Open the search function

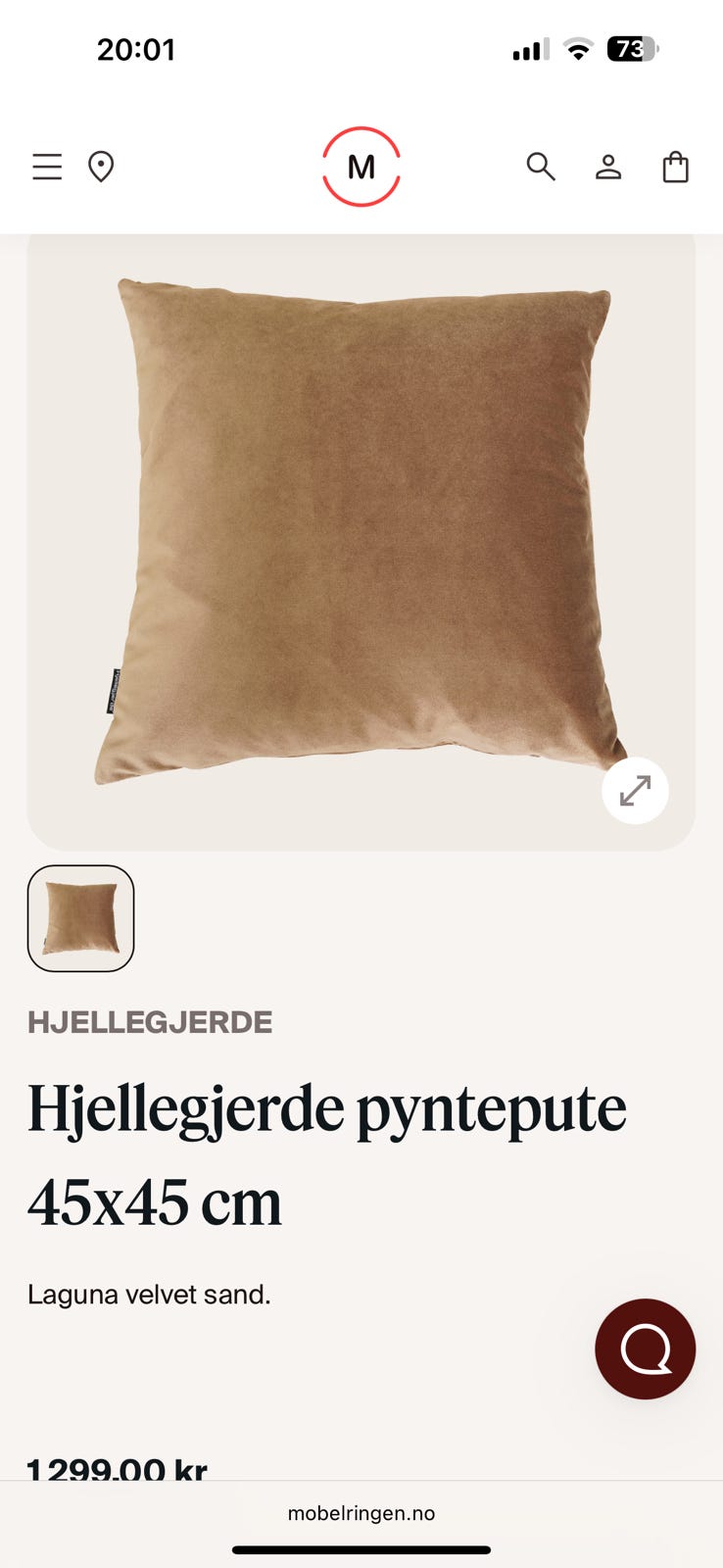[x=541, y=167]
